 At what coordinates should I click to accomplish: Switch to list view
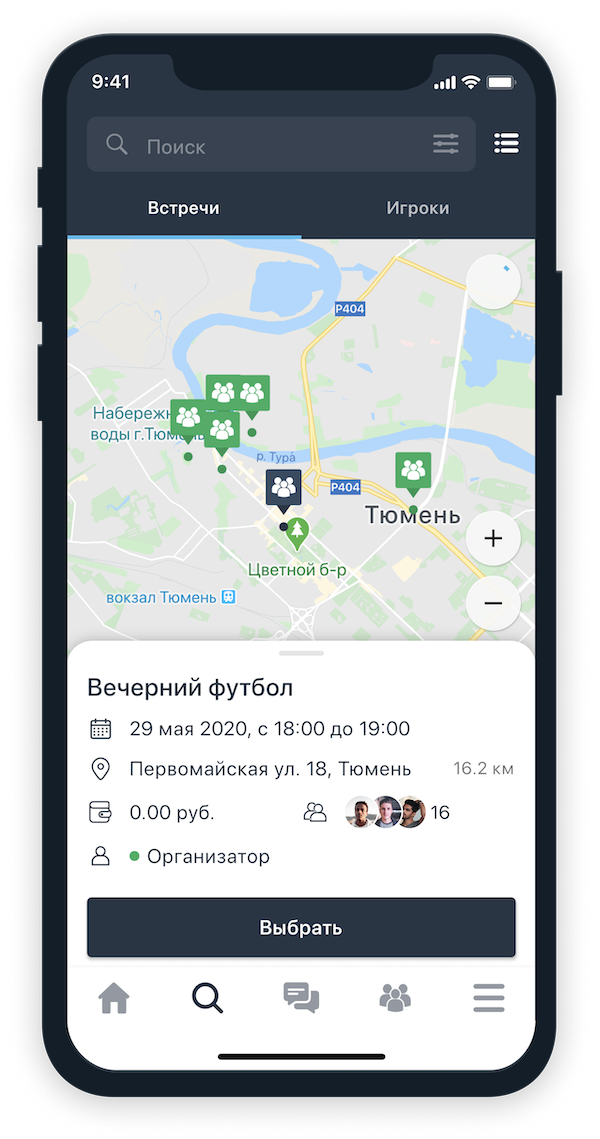tap(507, 144)
